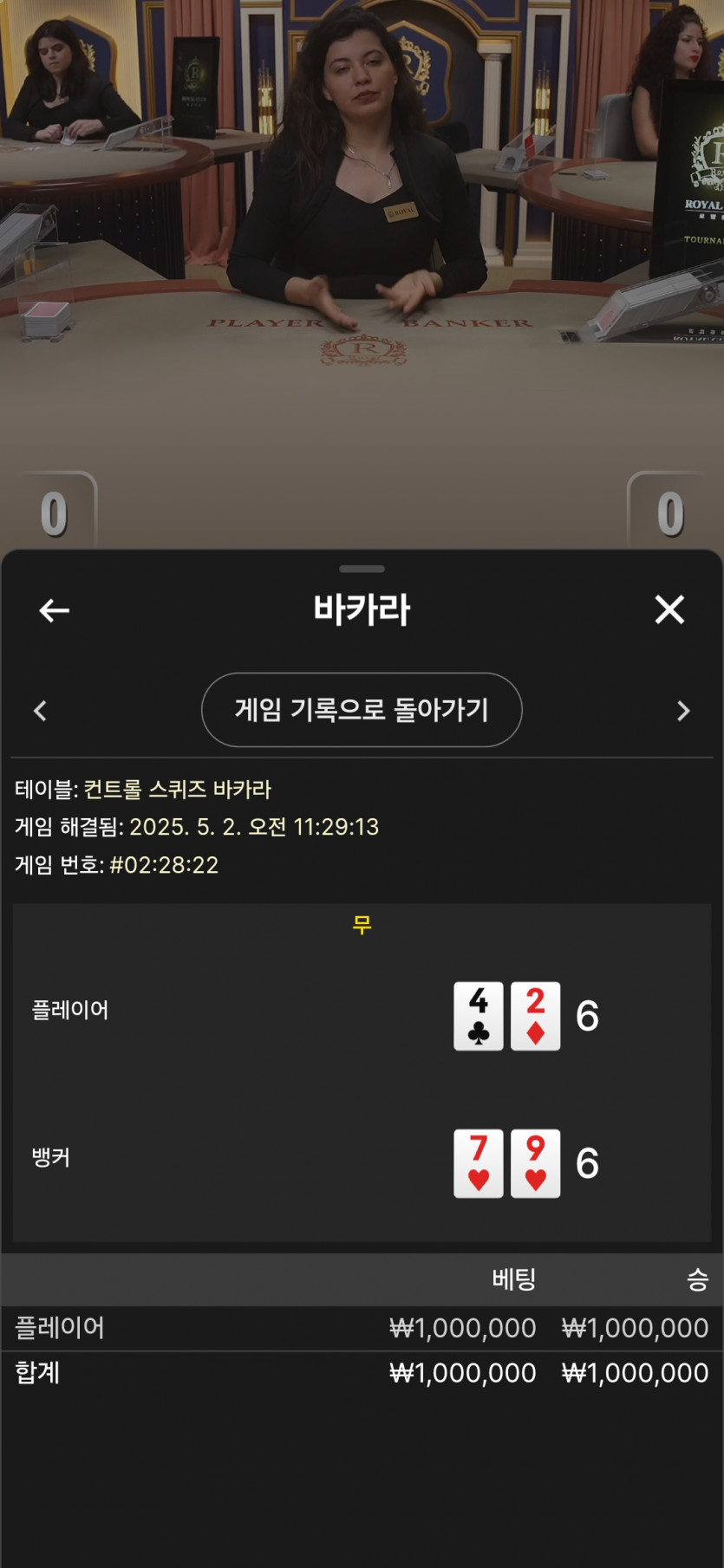View the next game record
This screenshot has width=724, height=1568.
[683, 711]
